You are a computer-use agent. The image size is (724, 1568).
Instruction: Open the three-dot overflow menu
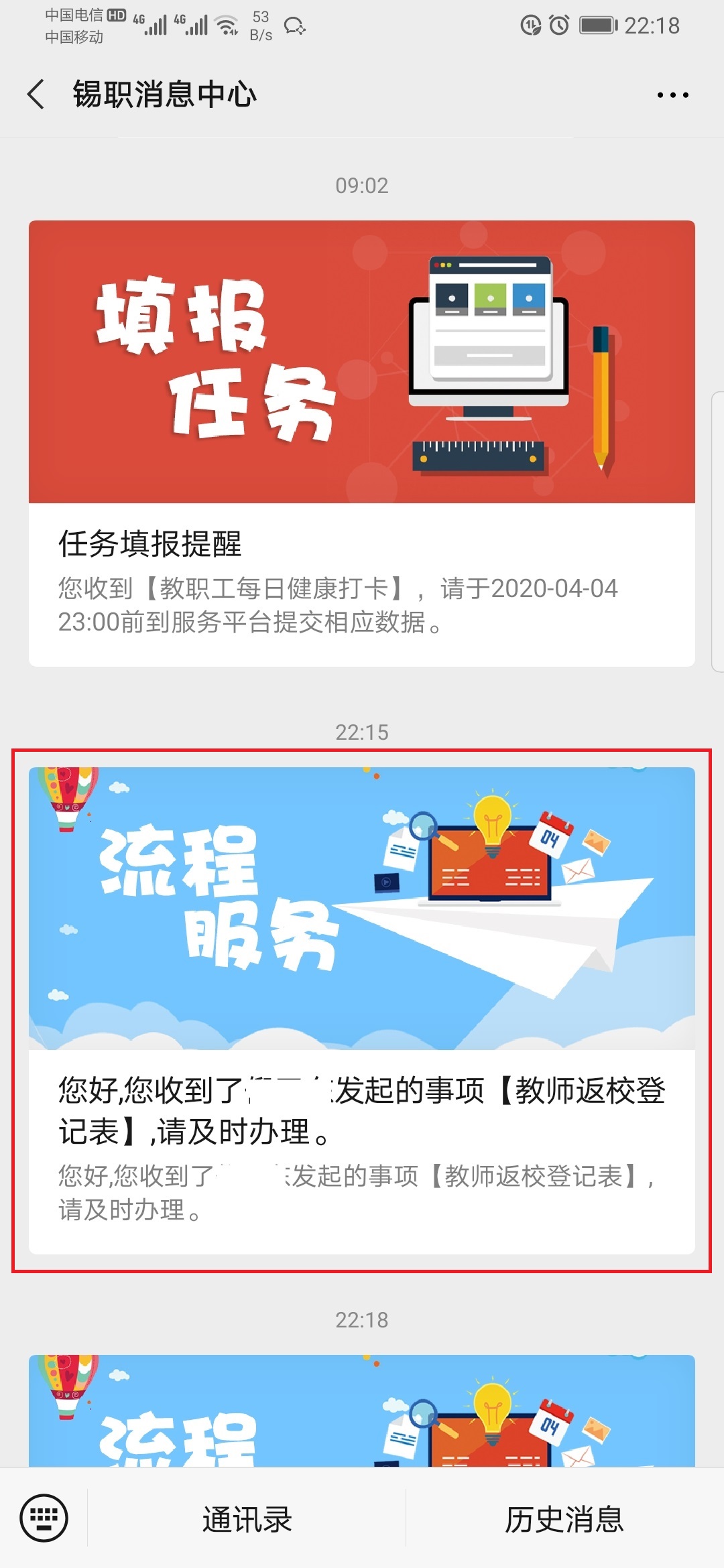(x=672, y=95)
